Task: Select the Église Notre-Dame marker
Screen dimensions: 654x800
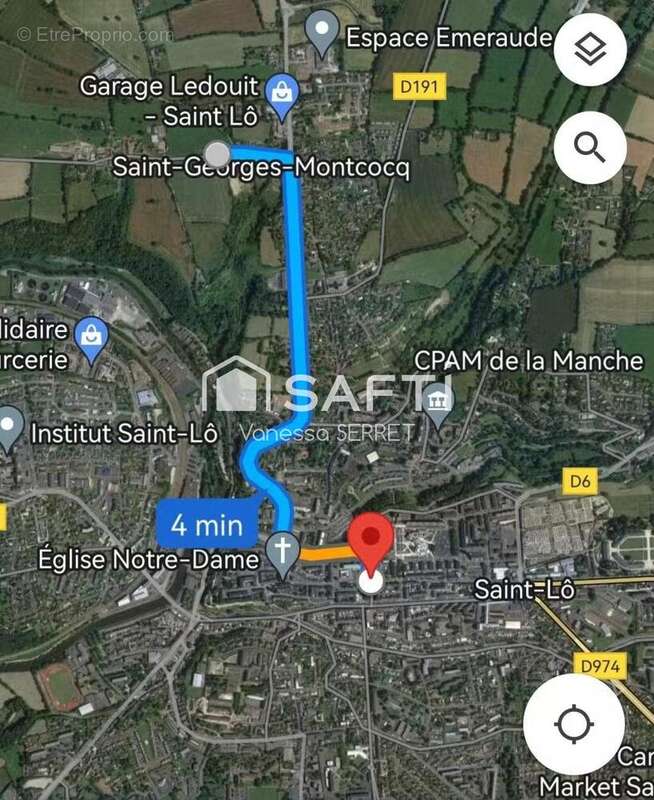Action: pyautogui.click(x=284, y=554)
